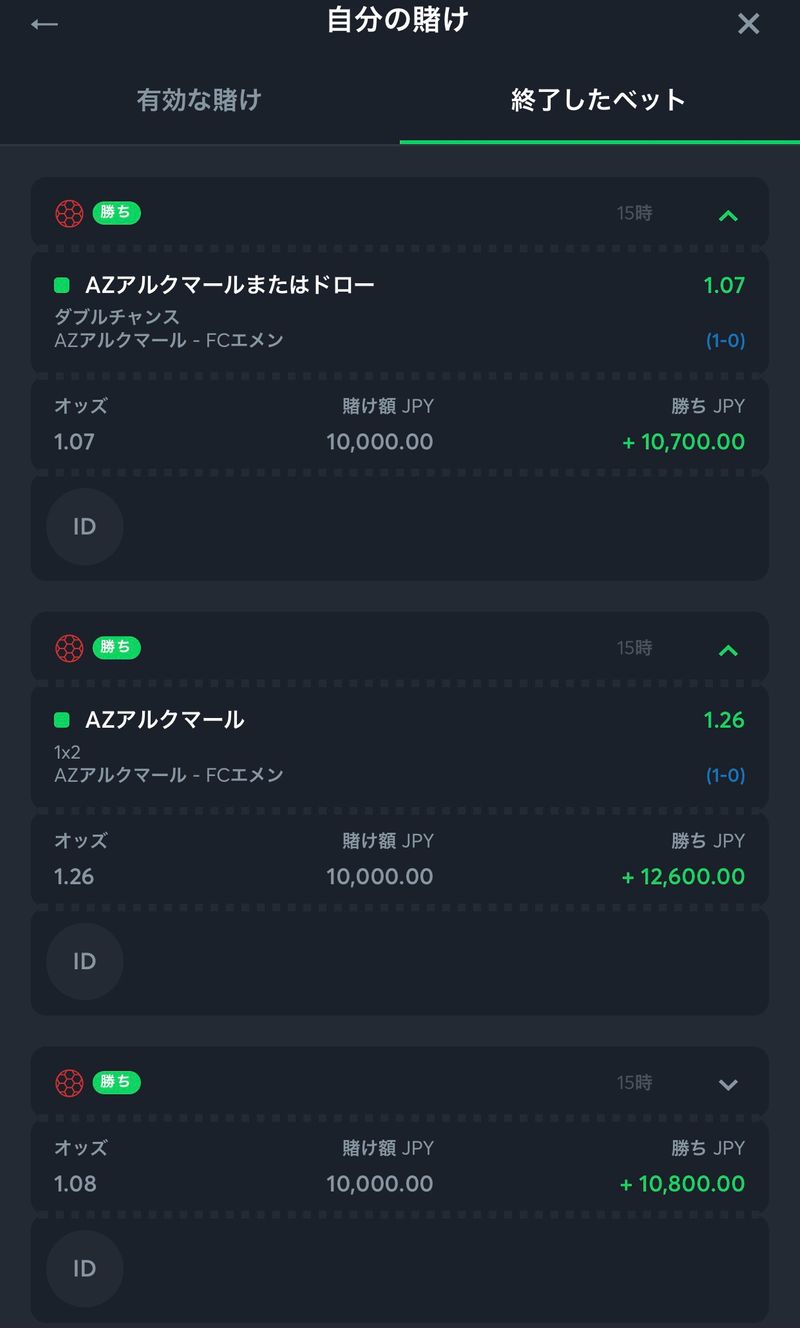Select the 終了したベット tab
The width and height of the screenshot is (800, 1328).
tap(598, 100)
